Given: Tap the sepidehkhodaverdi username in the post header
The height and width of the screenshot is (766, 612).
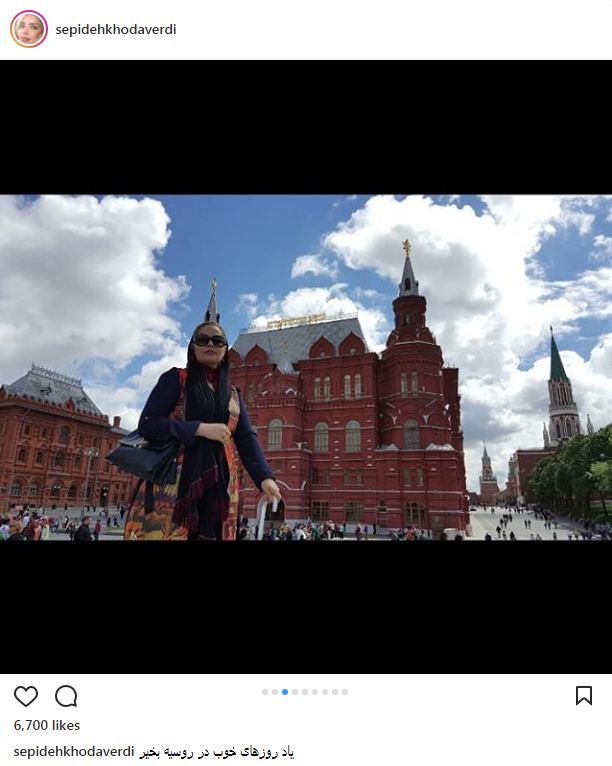Looking at the screenshot, I should coord(116,30).
